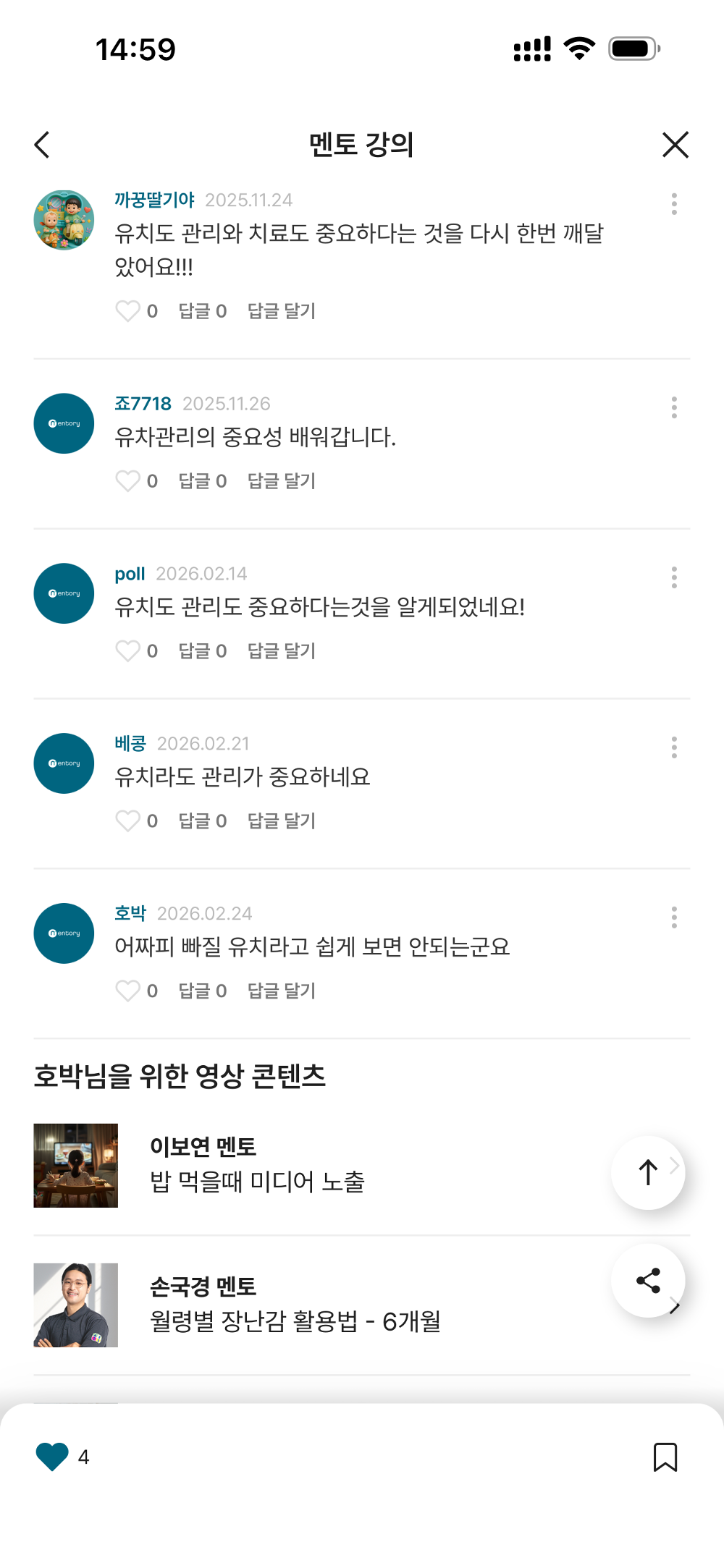Tap the heart icon on 죠7718's comment
Image resolution: width=724 pixels, height=1568 pixels.
[129, 480]
